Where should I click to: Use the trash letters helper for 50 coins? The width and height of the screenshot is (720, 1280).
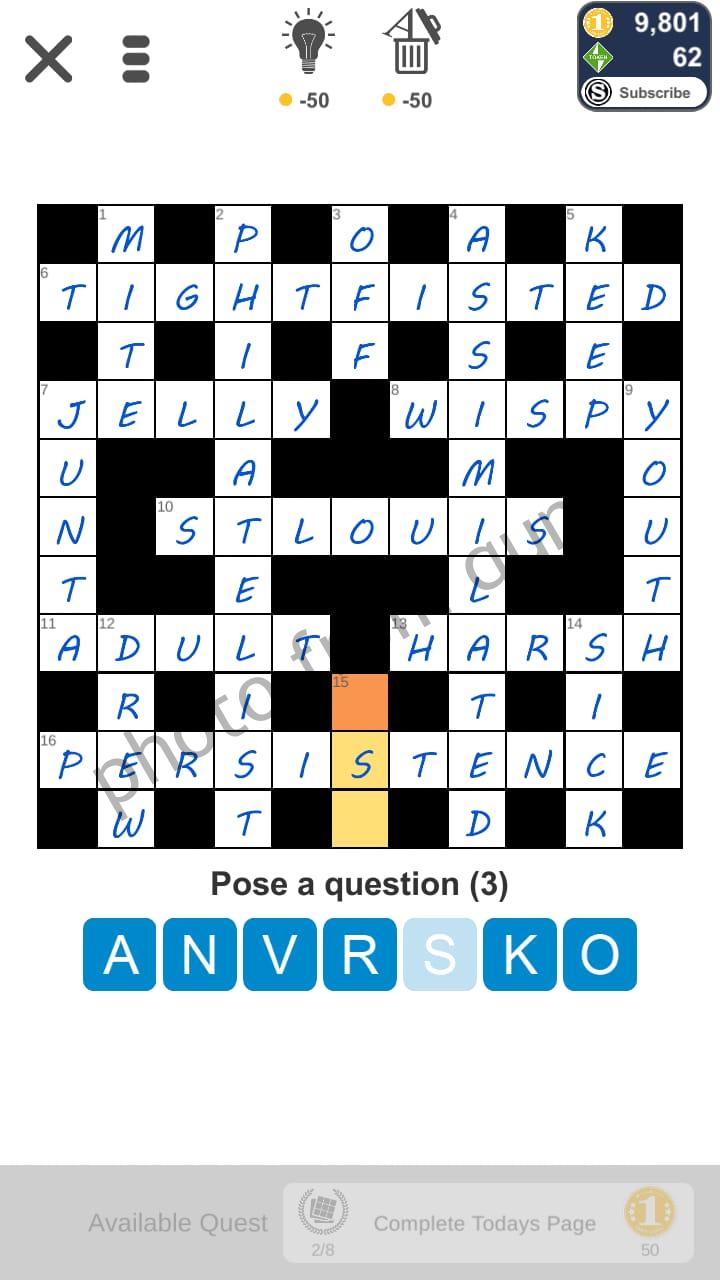(411, 47)
